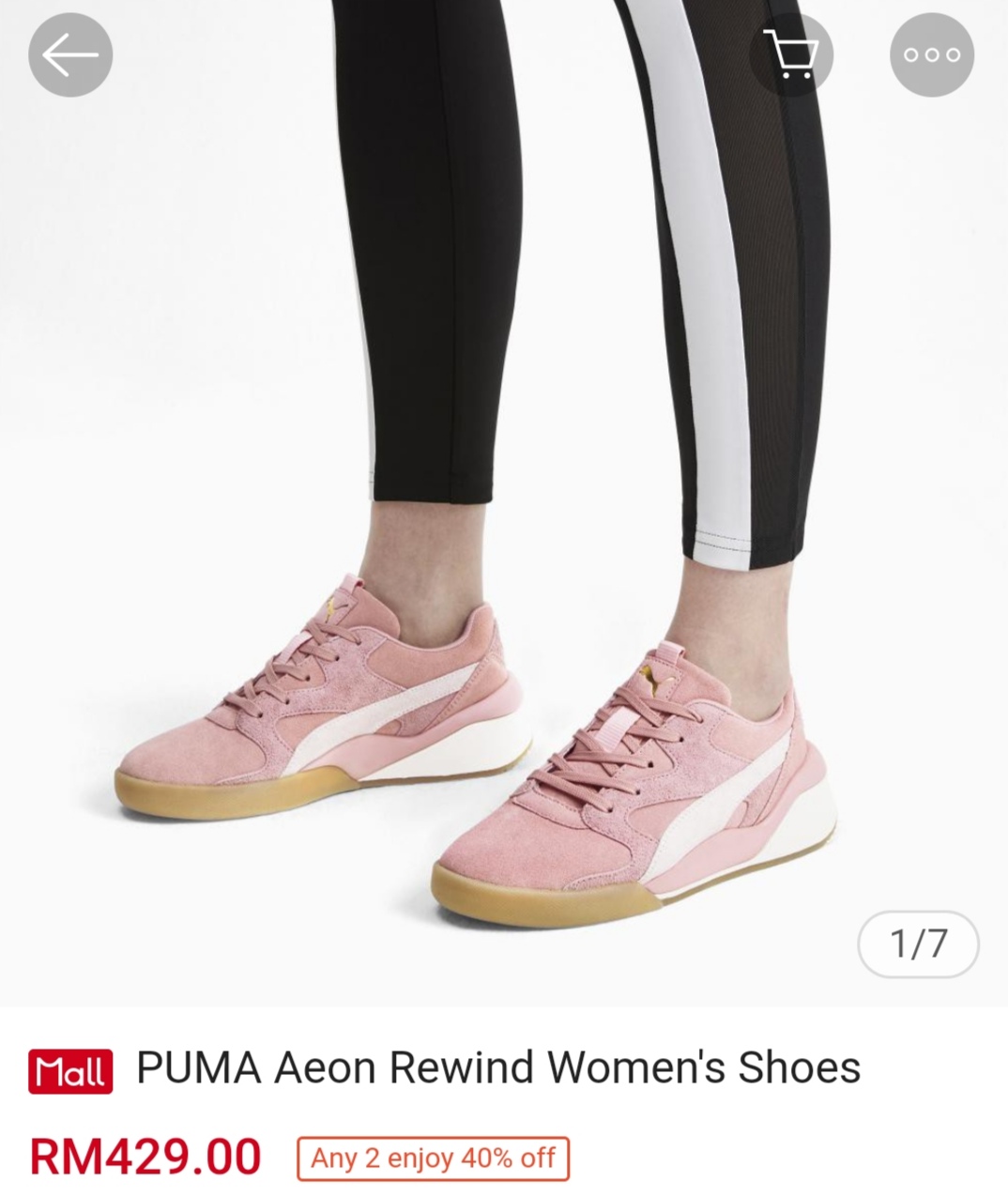The image size is (1008, 1197).
Task: Open the three-dot overflow menu
Action: 931,54
